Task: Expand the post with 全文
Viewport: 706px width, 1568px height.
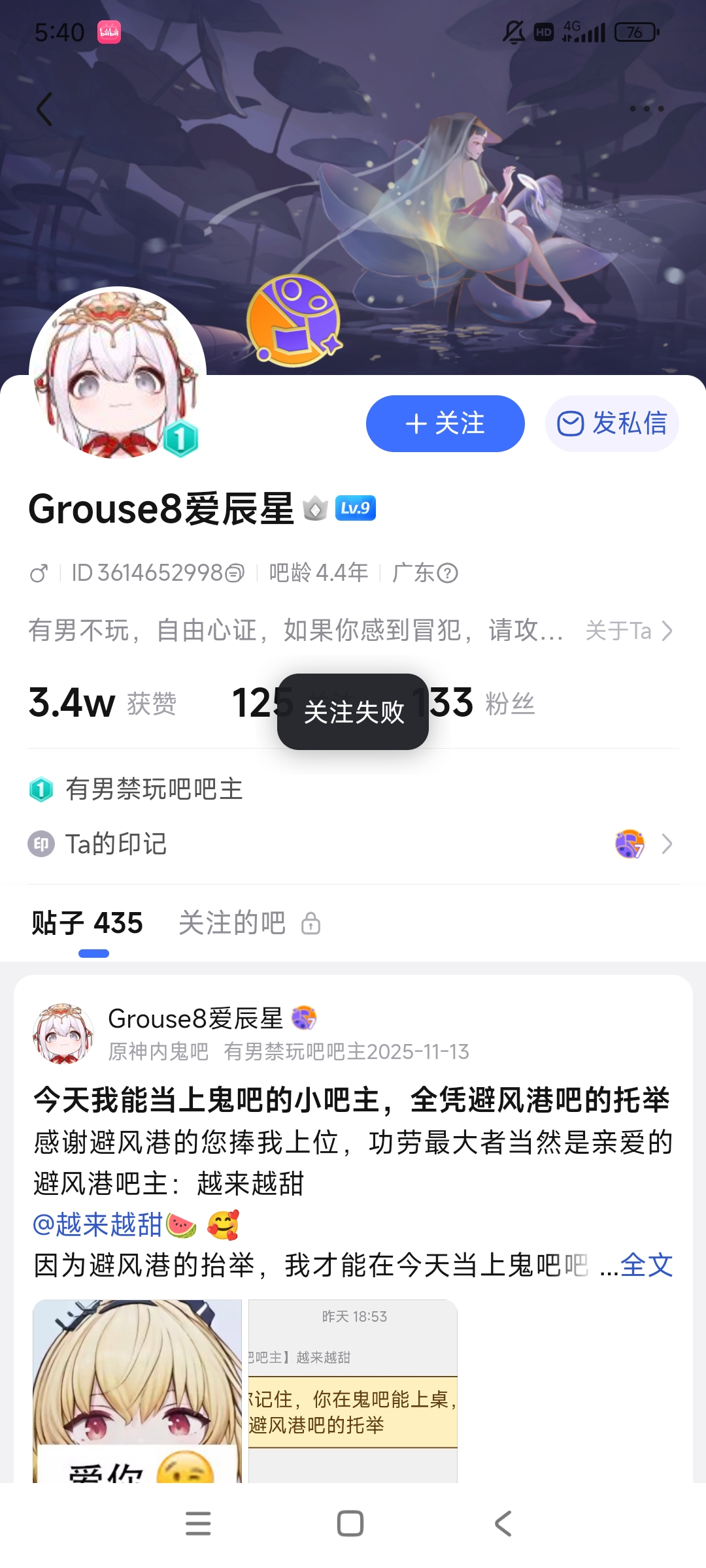Action: click(x=646, y=1266)
